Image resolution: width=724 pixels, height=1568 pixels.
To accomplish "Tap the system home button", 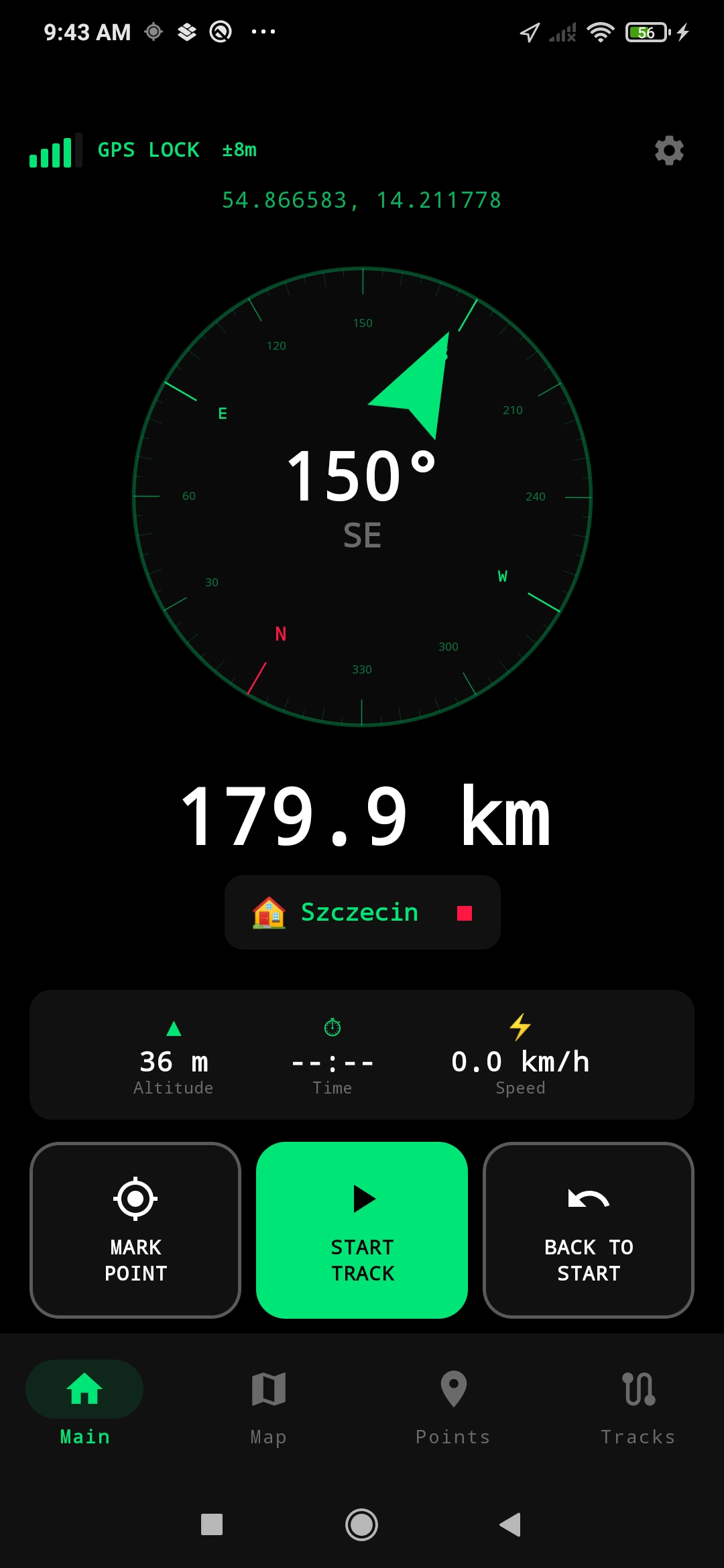I will pos(361,1524).
